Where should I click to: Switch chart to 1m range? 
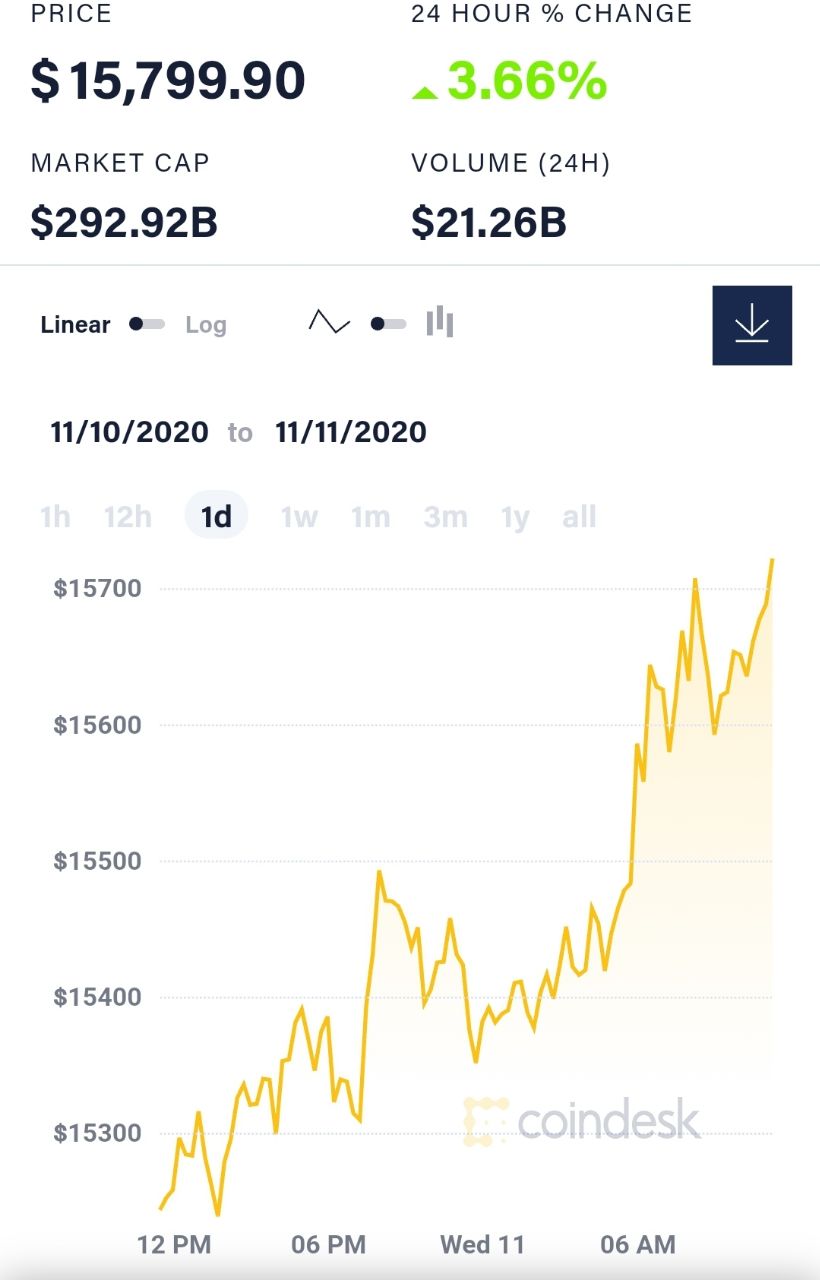(x=370, y=517)
